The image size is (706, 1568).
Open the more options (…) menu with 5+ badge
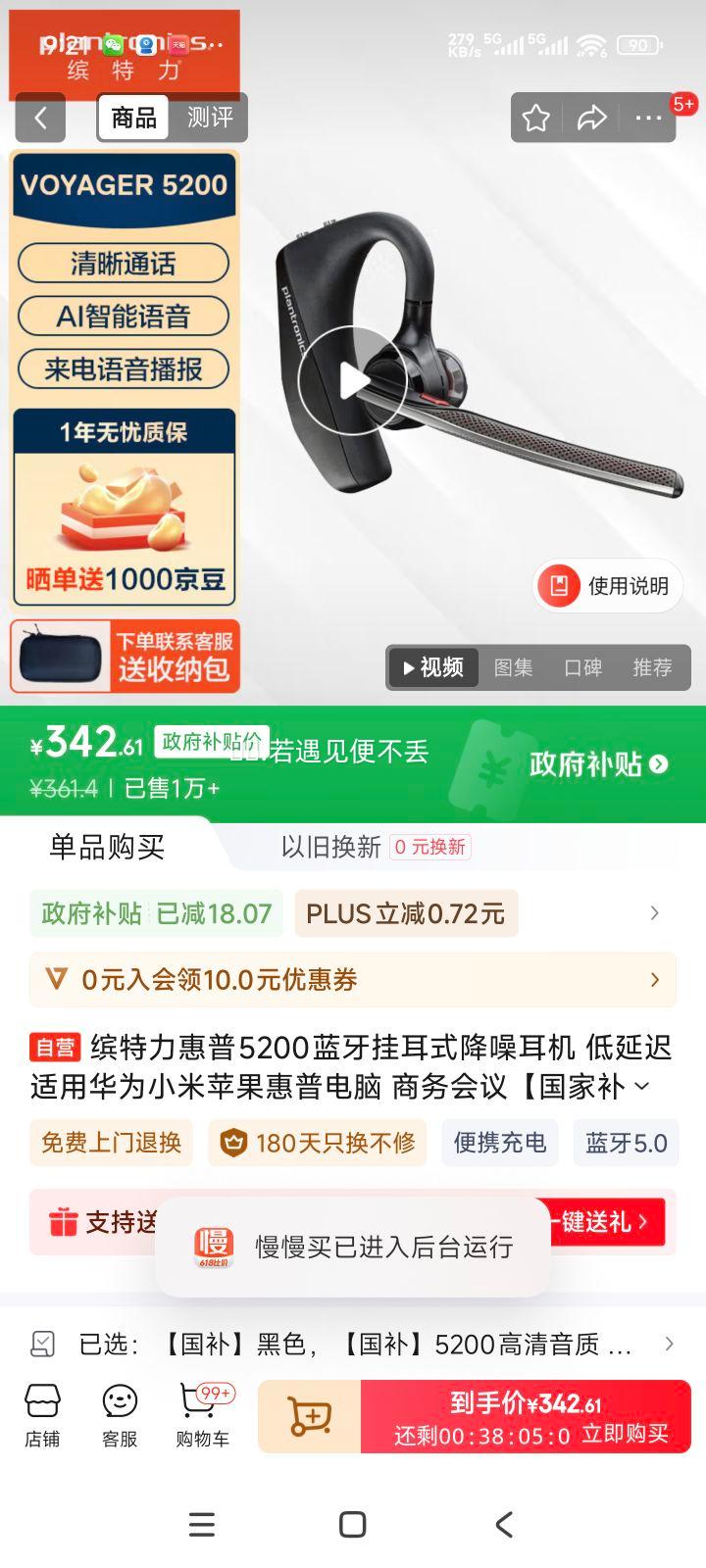click(x=648, y=118)
